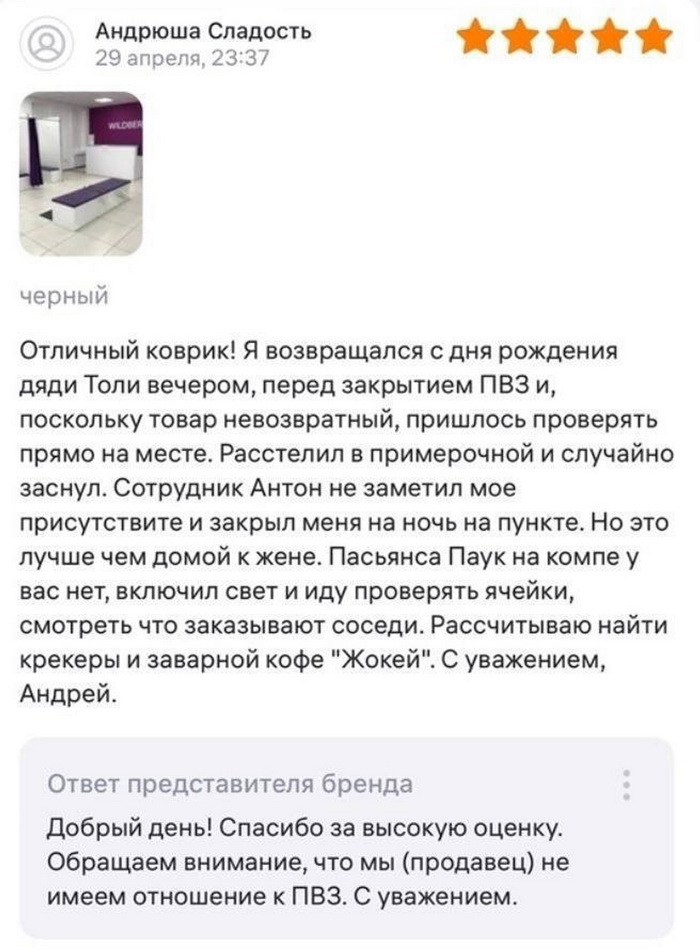
Task: Open the photo attached to the review
Action: click(82, 175)
